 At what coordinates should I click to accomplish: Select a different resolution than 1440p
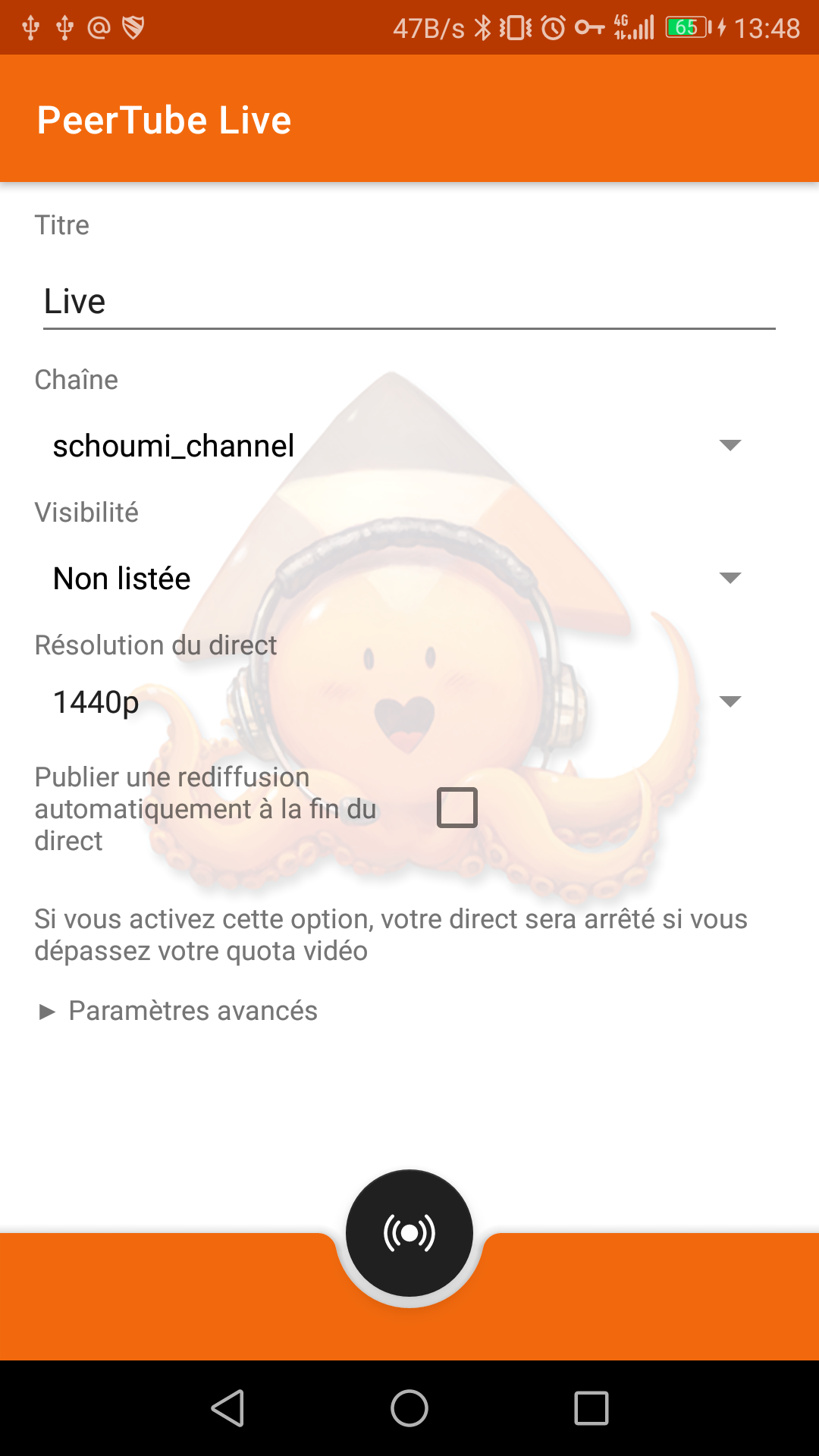[x=396, y=702]
